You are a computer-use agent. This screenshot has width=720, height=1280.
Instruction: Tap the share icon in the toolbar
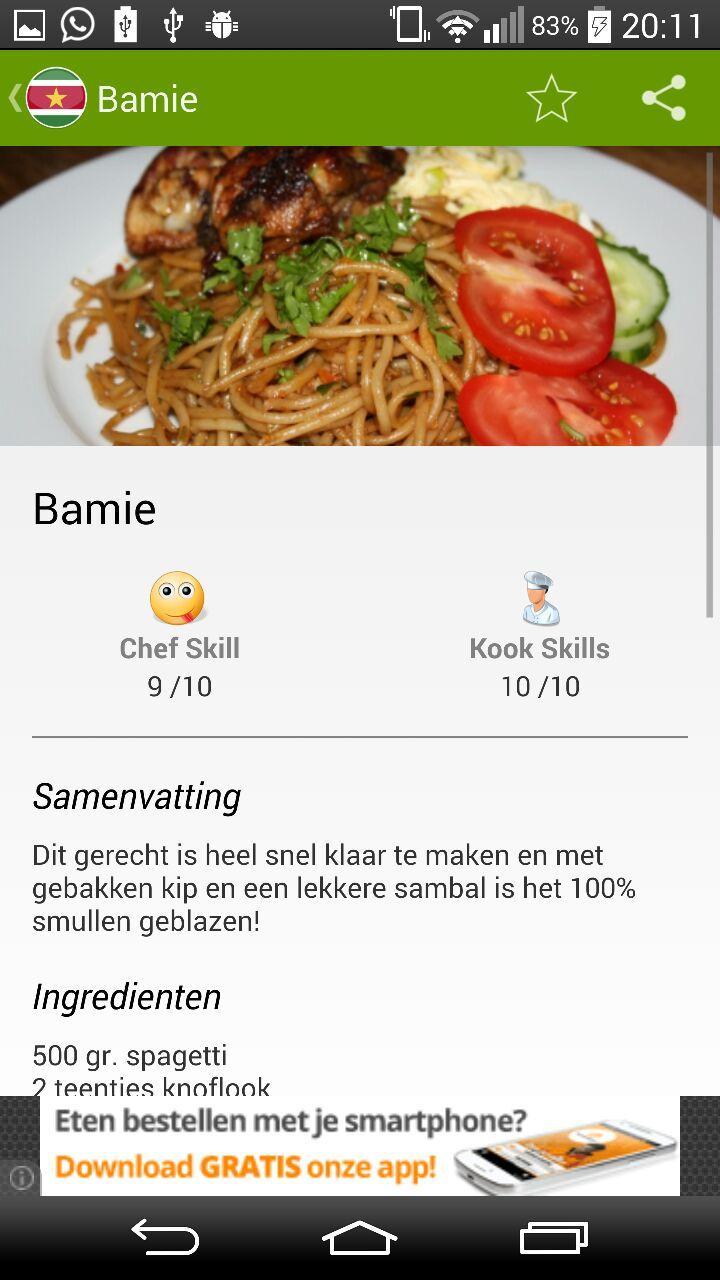coord(663,97)
